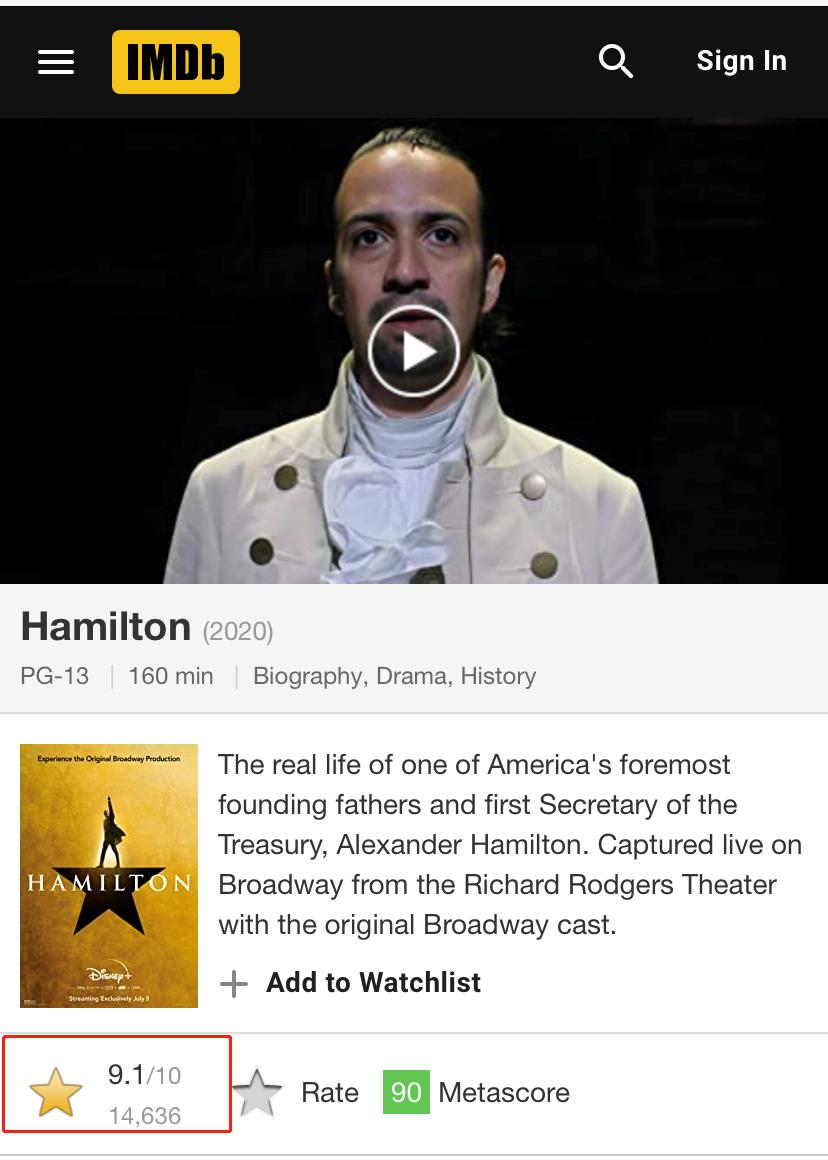Open the Hamilton poster image
The height and width of the screenshot is (1160, 828).
point(109,875)
